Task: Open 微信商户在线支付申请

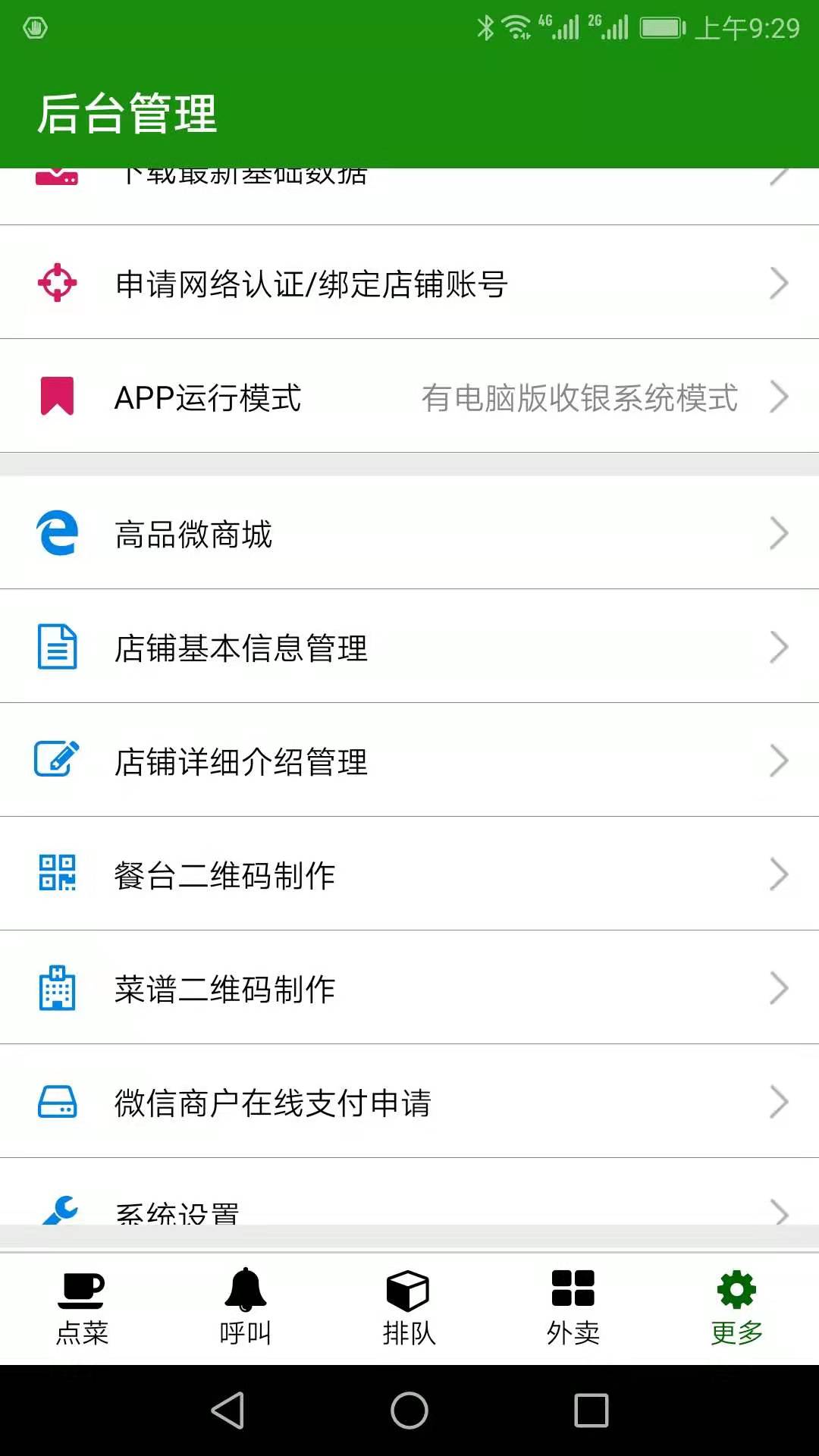Action: pos(409,1101)
